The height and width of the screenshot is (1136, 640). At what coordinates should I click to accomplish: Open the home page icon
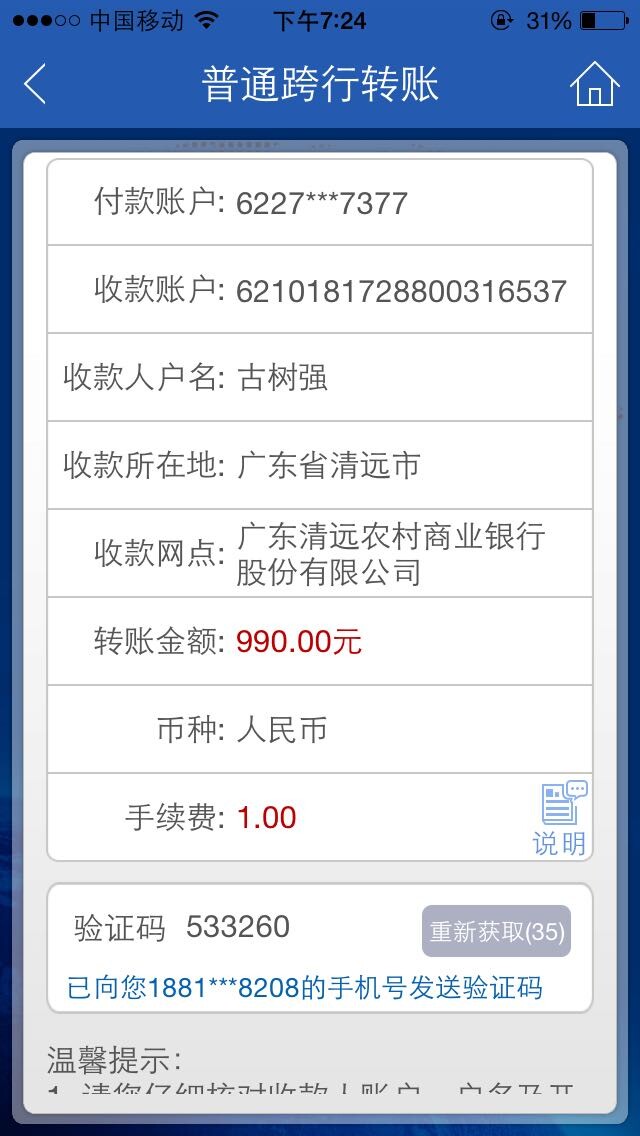594,84
